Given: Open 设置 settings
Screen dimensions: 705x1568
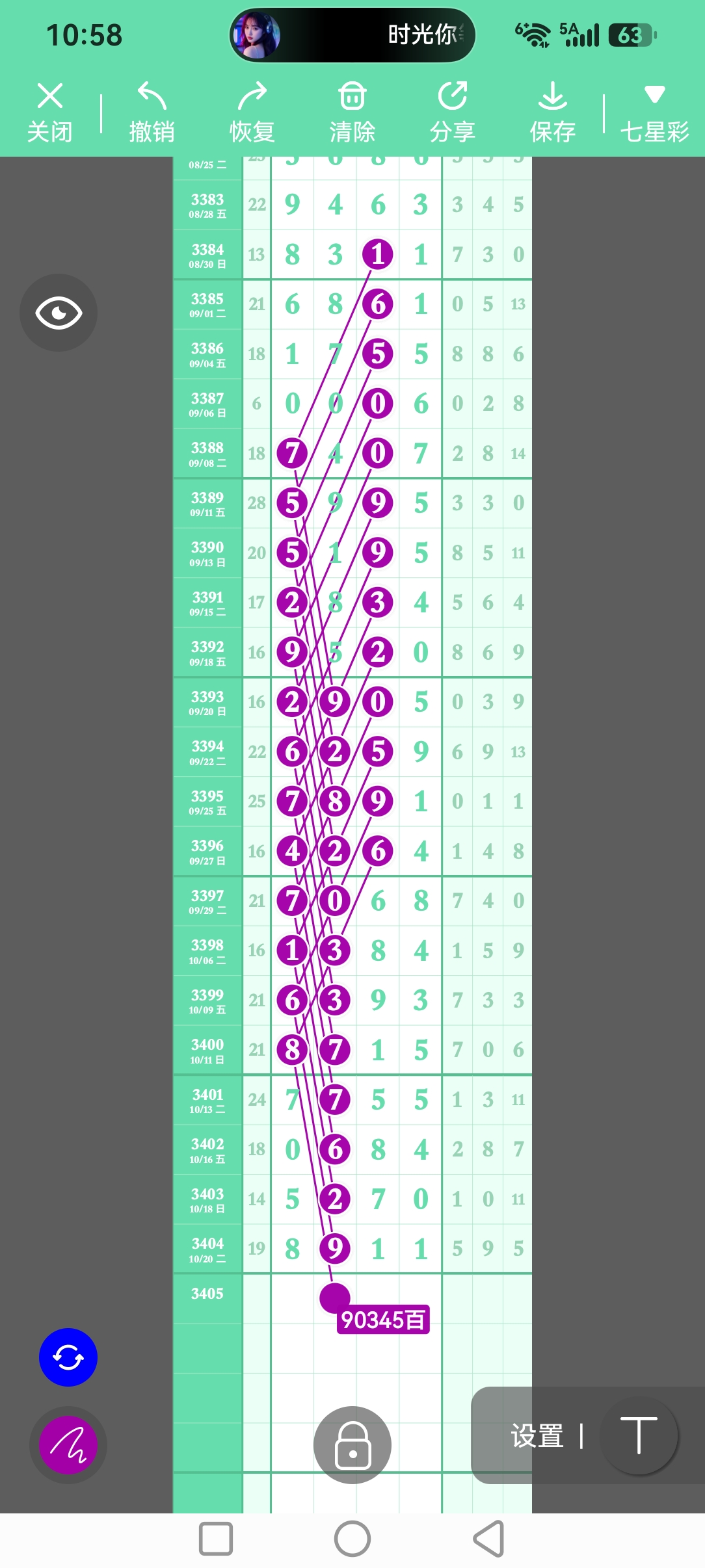Looking at the screenshot, I should [537, 1436].
